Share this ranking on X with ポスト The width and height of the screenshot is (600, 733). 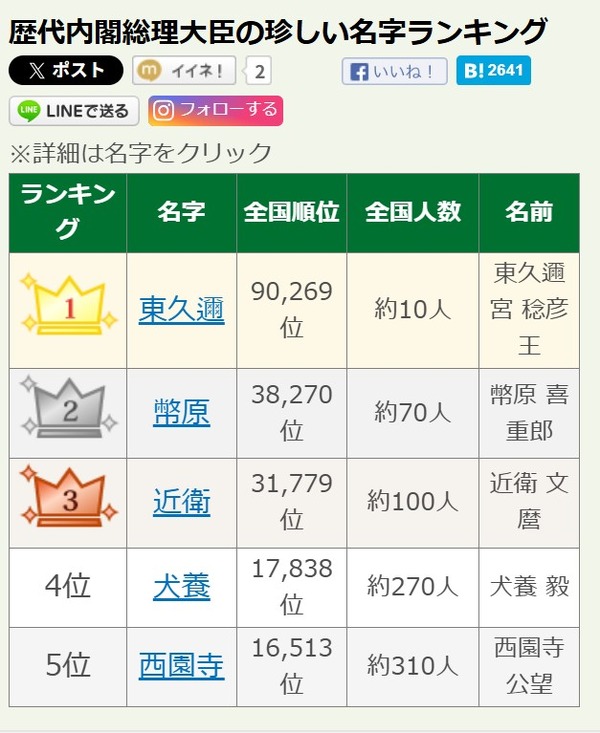coord(66,71)
